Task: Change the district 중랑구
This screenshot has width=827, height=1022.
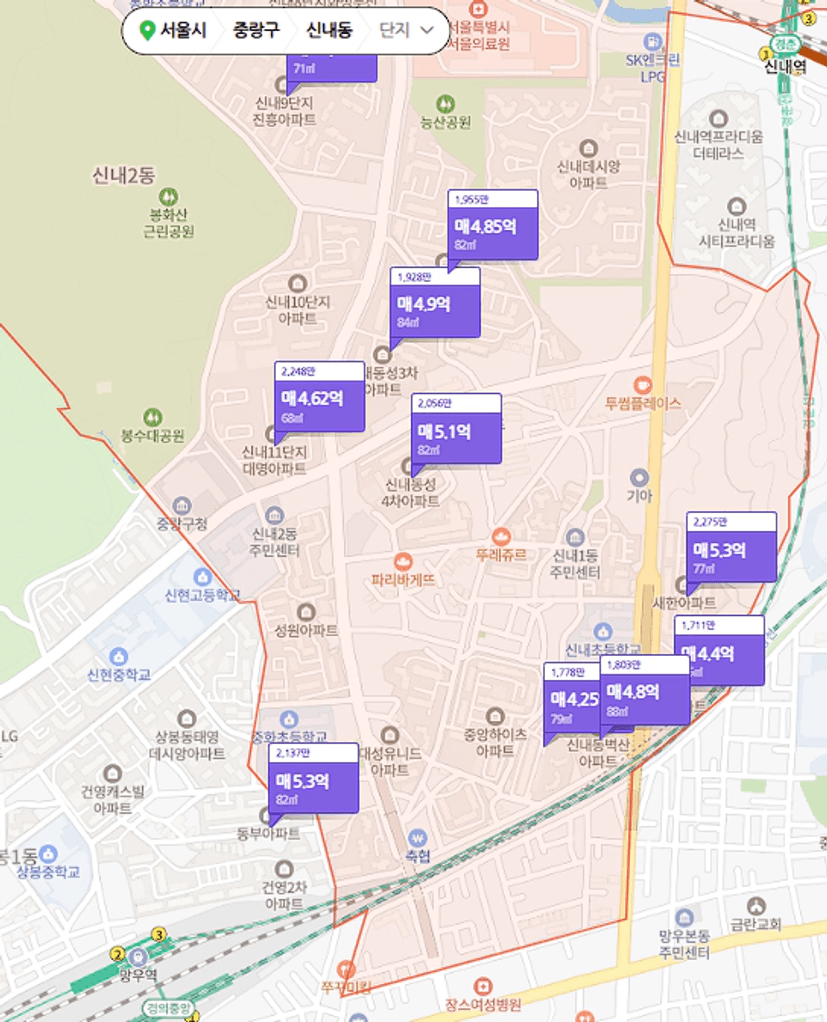Action: click(x=256, y=30)
